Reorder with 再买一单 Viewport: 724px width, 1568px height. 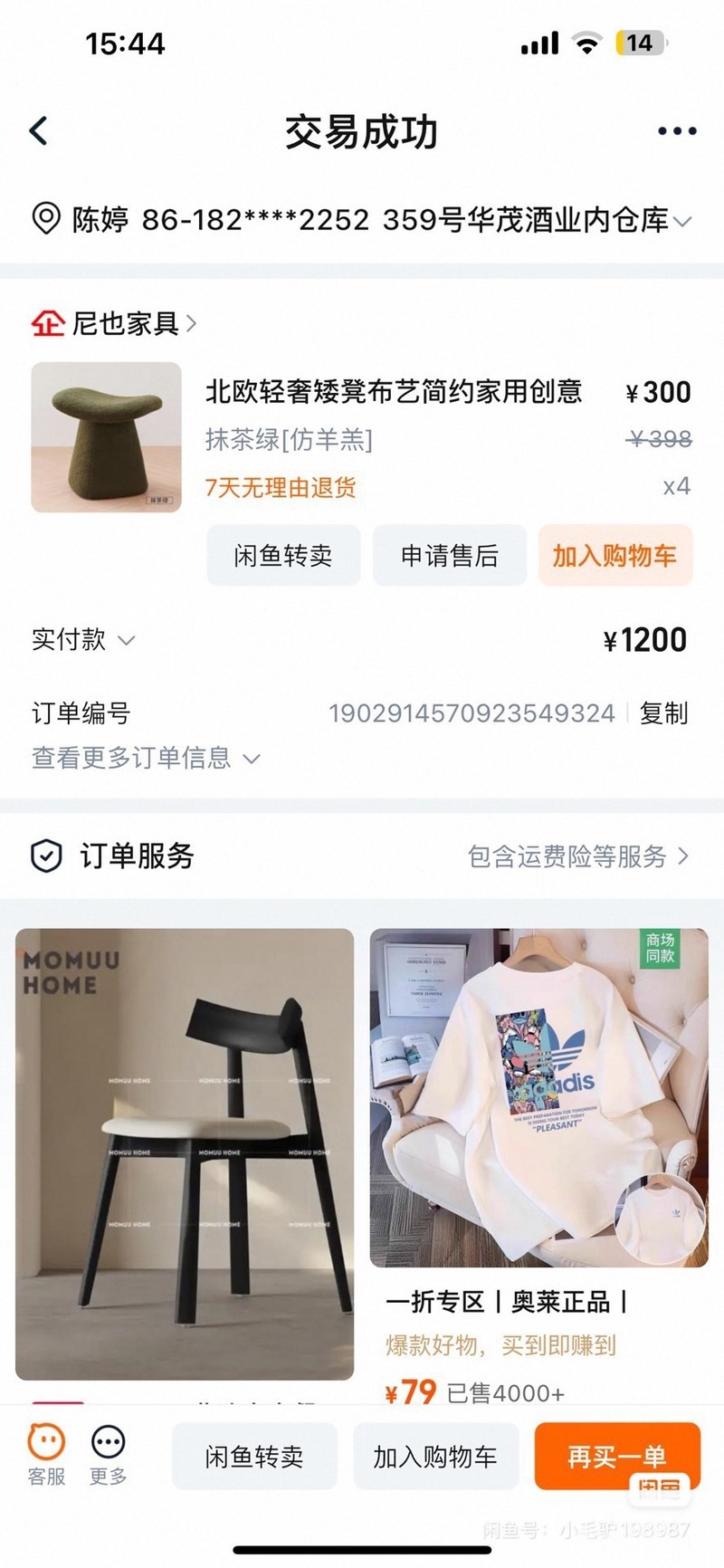[616, 1456]
